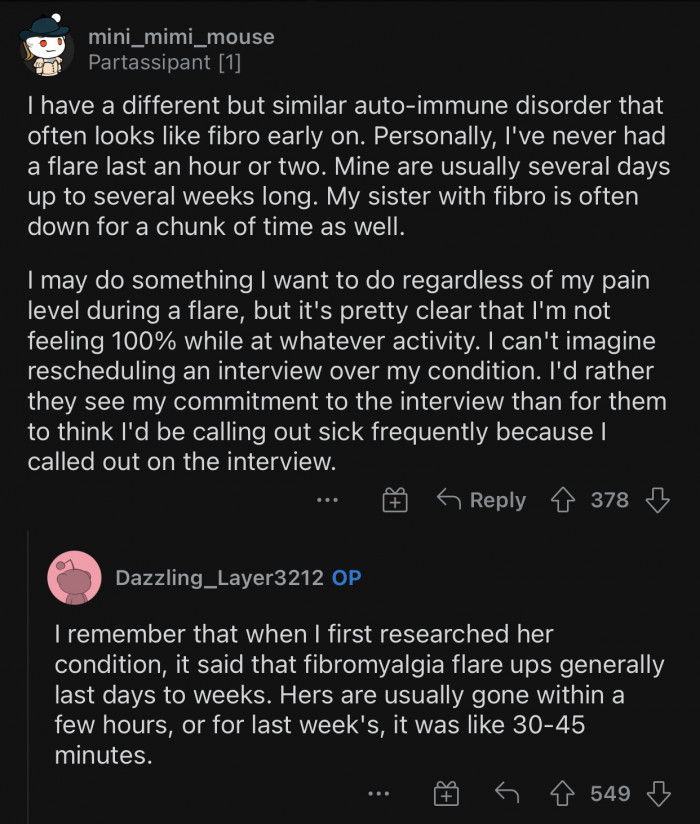Open overflow menu on Dazzling_Layer3212's reply
Image resolution: width=700 pixels, height=824 pixels.
[x=378, y=794]
